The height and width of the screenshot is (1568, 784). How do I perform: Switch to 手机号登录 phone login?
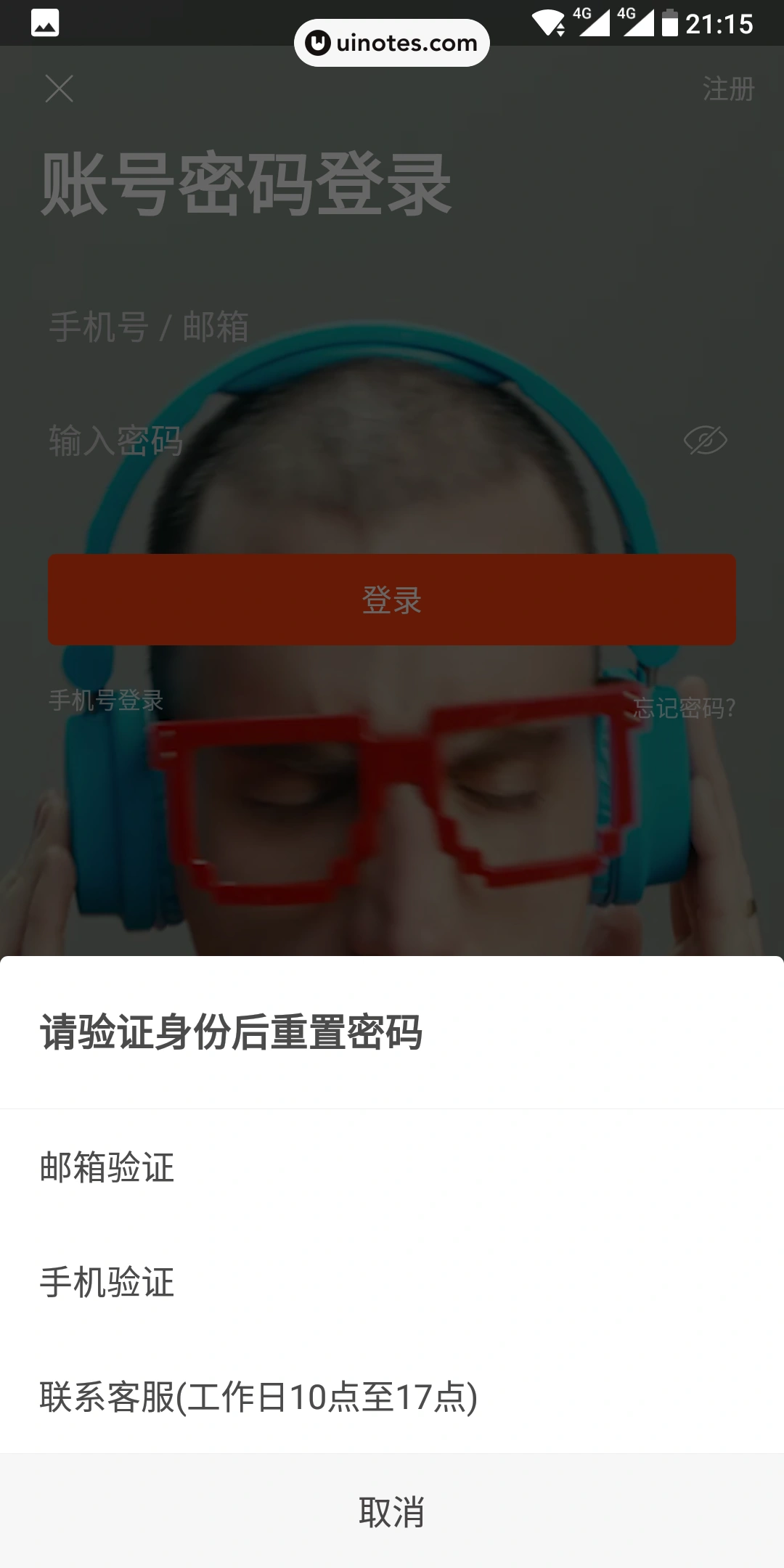105,700
